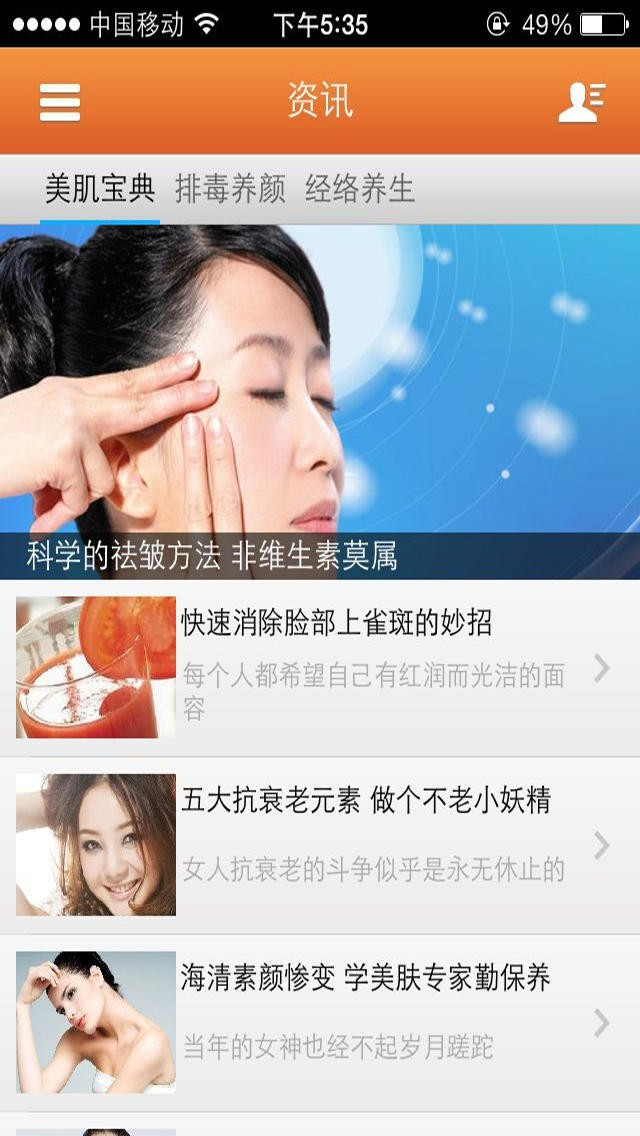
Task: Open the hamburger drawer menu
Action: [60, 102]
